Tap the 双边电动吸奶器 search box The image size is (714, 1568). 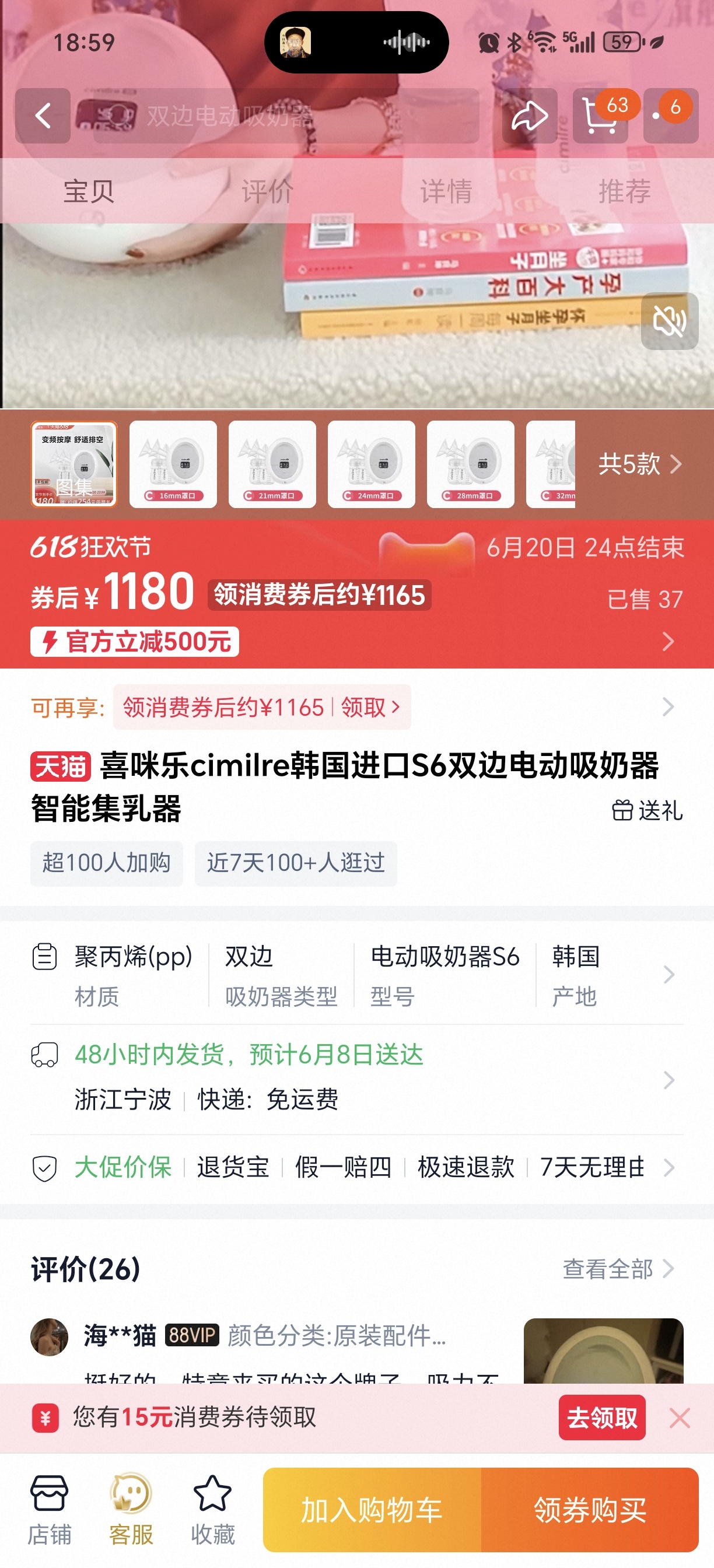(286, 116)
